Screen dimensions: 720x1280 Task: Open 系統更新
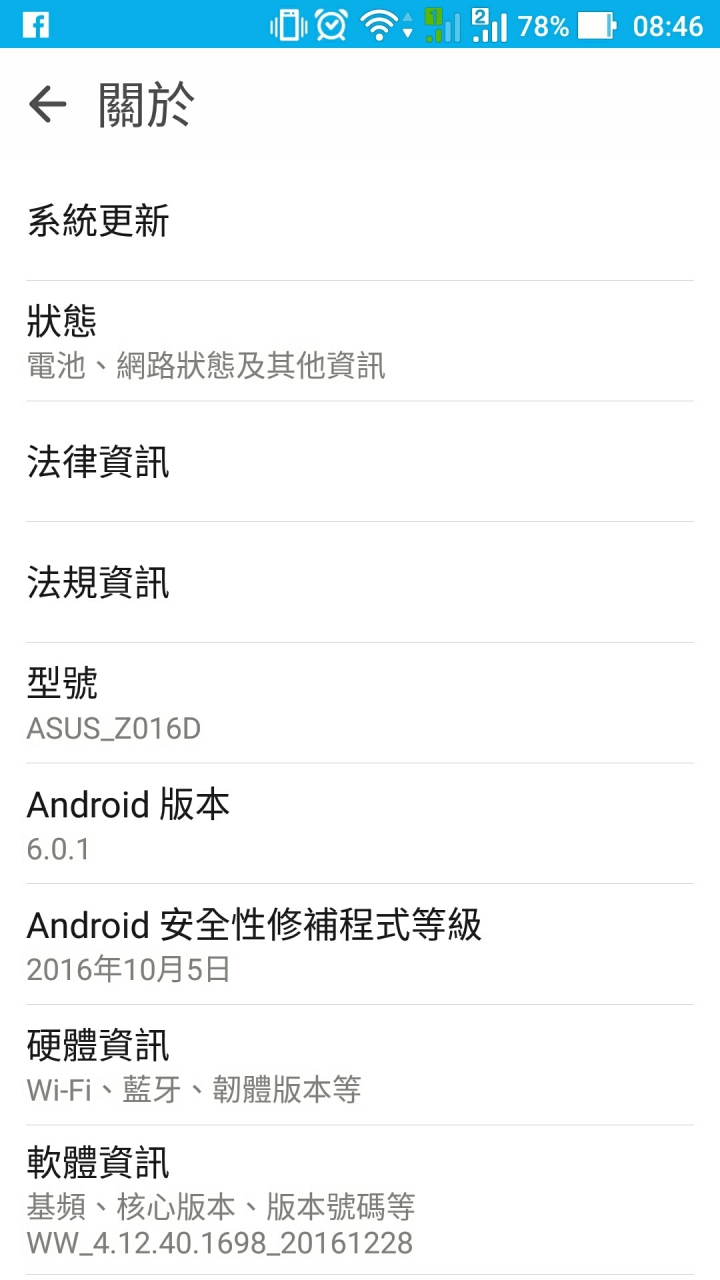360,220
